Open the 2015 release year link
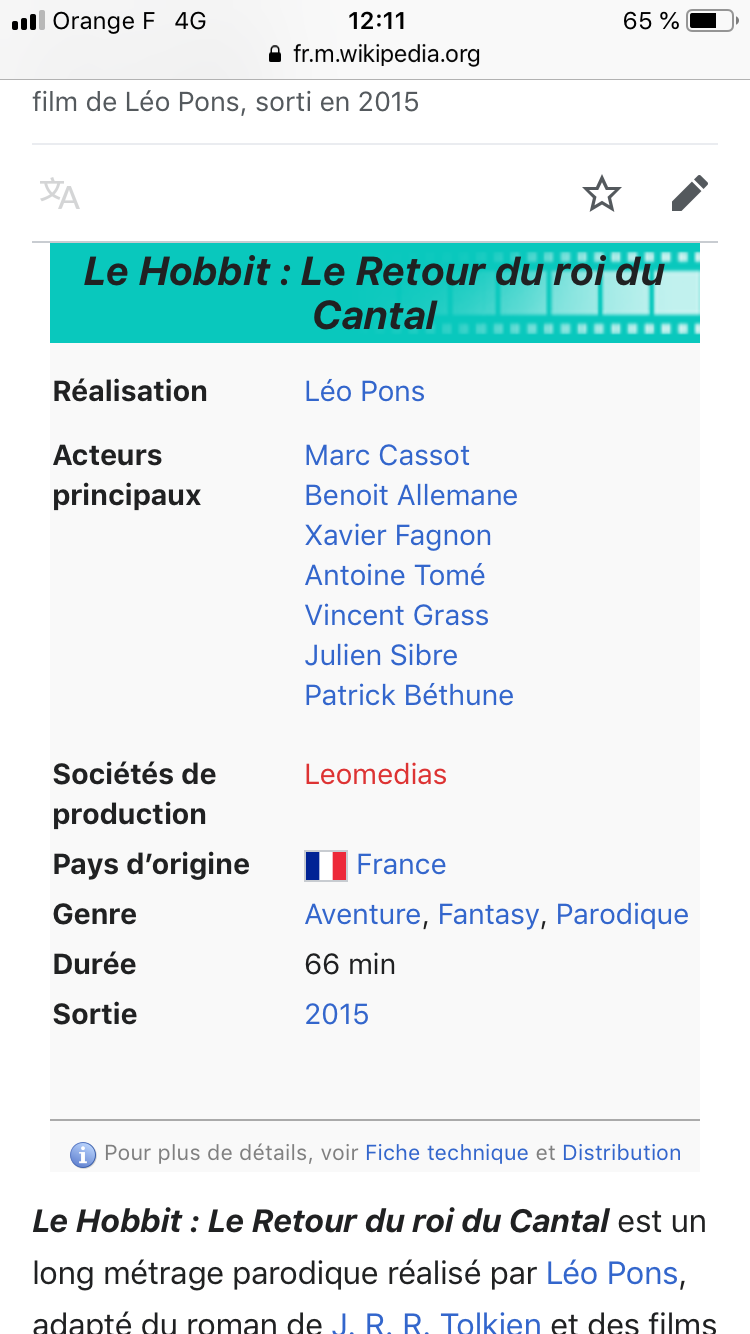Image resolution: width=750 pixels, height=1334 pixels. point(336,1014)
